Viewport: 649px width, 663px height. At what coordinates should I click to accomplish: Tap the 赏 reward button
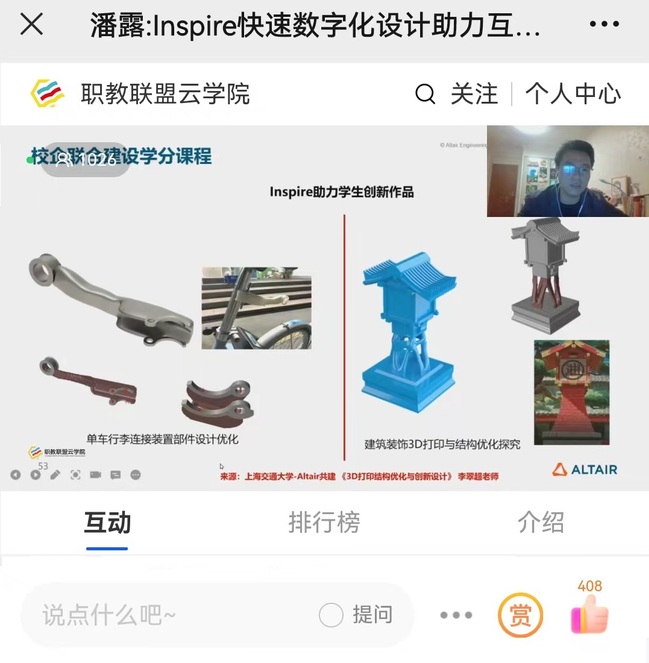[520, 615]
